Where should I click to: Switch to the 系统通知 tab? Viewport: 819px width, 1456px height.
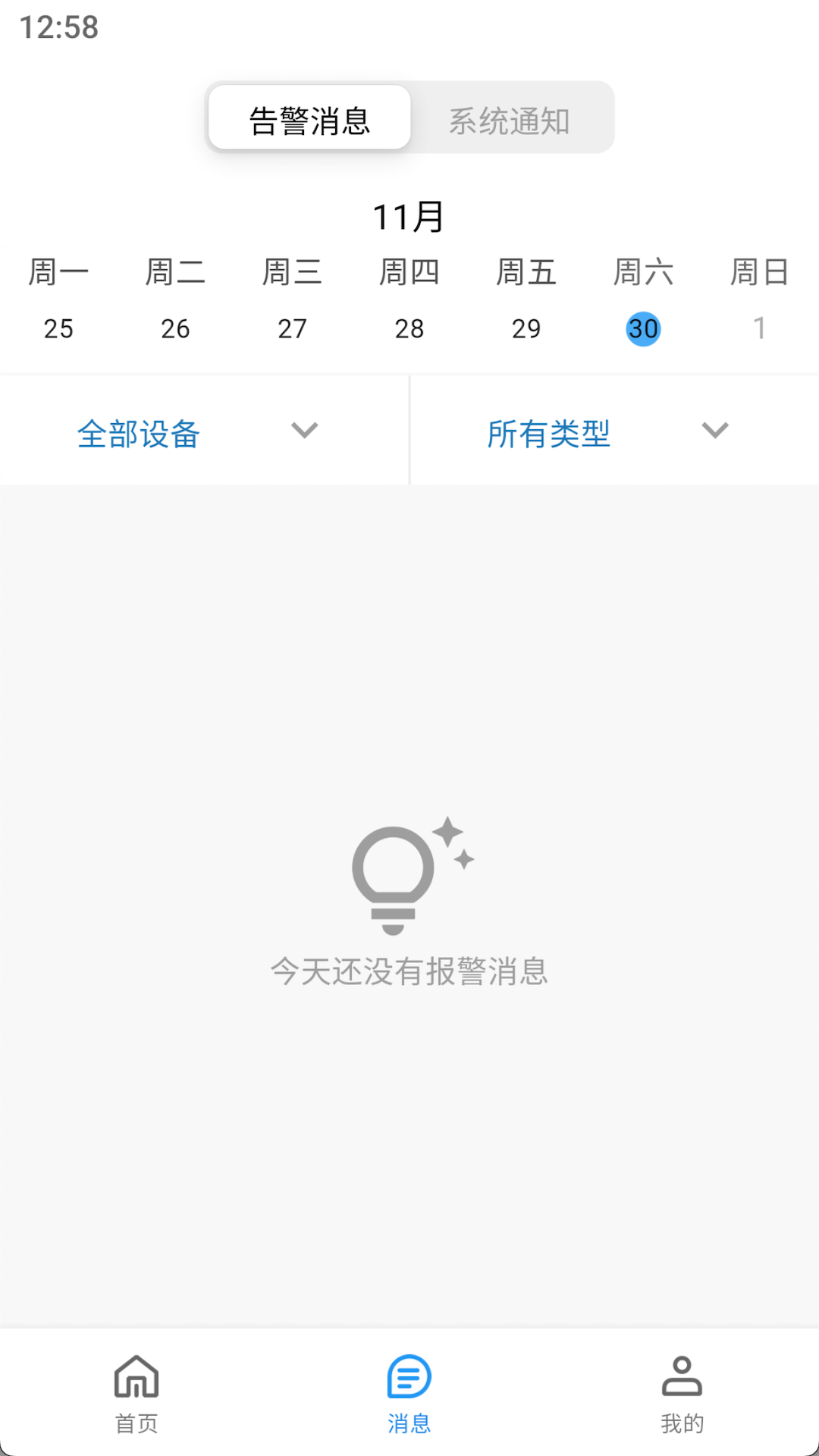click(510, 118)
